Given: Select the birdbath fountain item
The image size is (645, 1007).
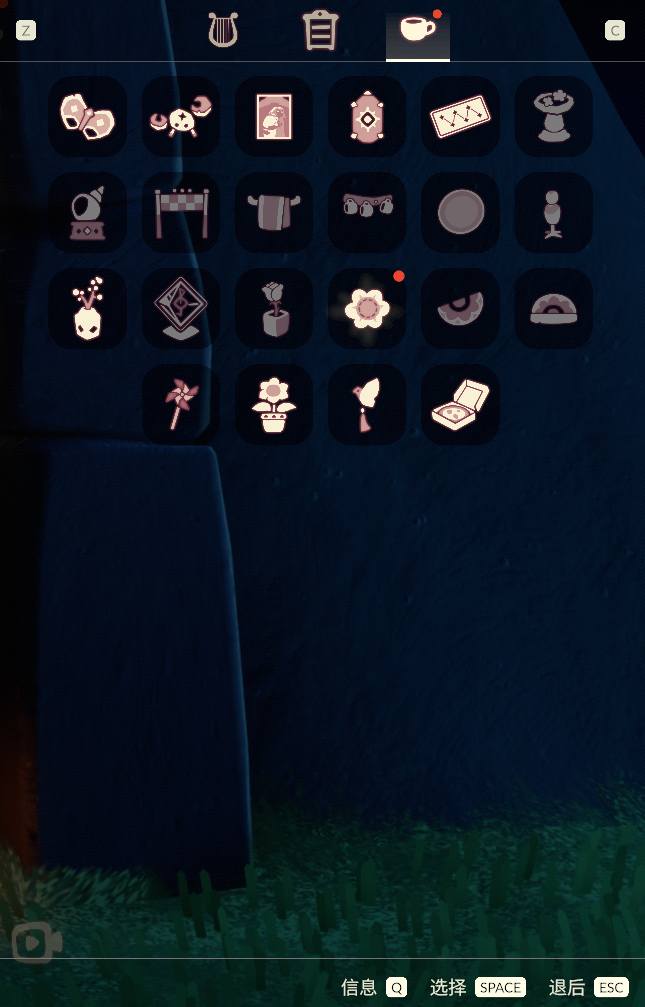Looking at the screenshot, I should (x=554, y=118).
